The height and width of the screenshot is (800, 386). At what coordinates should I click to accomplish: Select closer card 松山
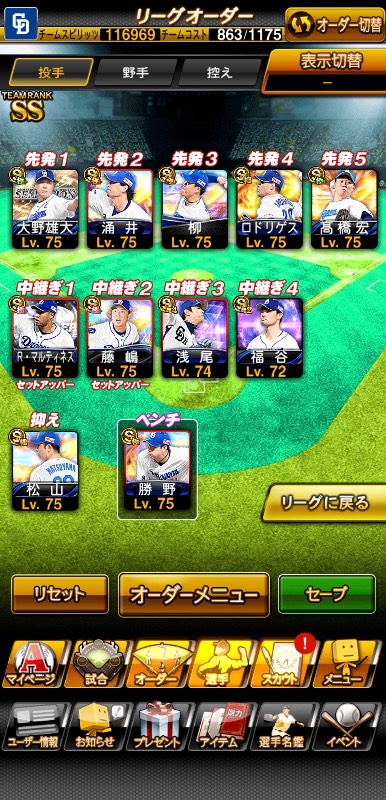(45, 470)
